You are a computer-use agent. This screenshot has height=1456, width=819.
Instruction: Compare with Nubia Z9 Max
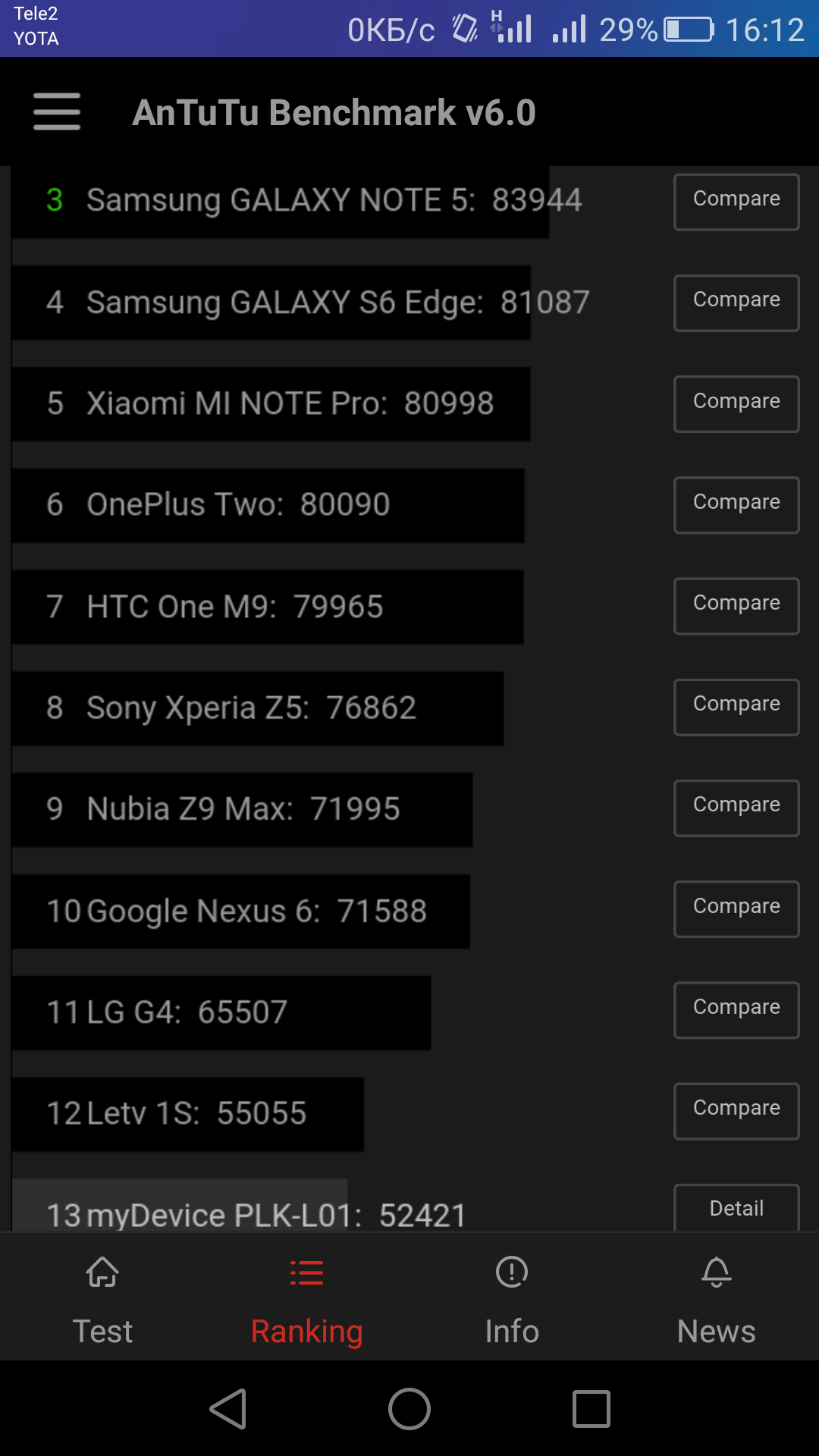pos(736,808)
